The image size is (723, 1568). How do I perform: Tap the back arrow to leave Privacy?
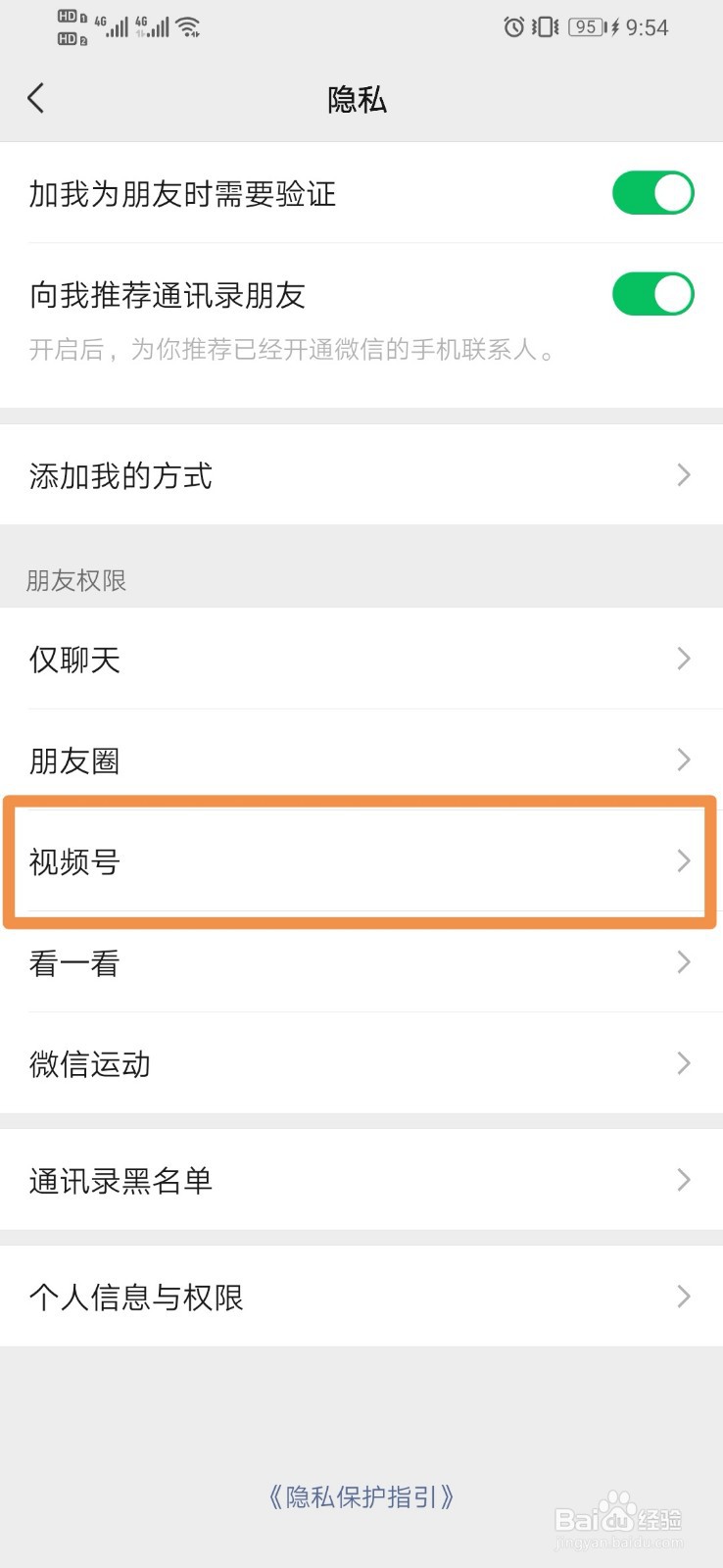(x=36, y=98)
